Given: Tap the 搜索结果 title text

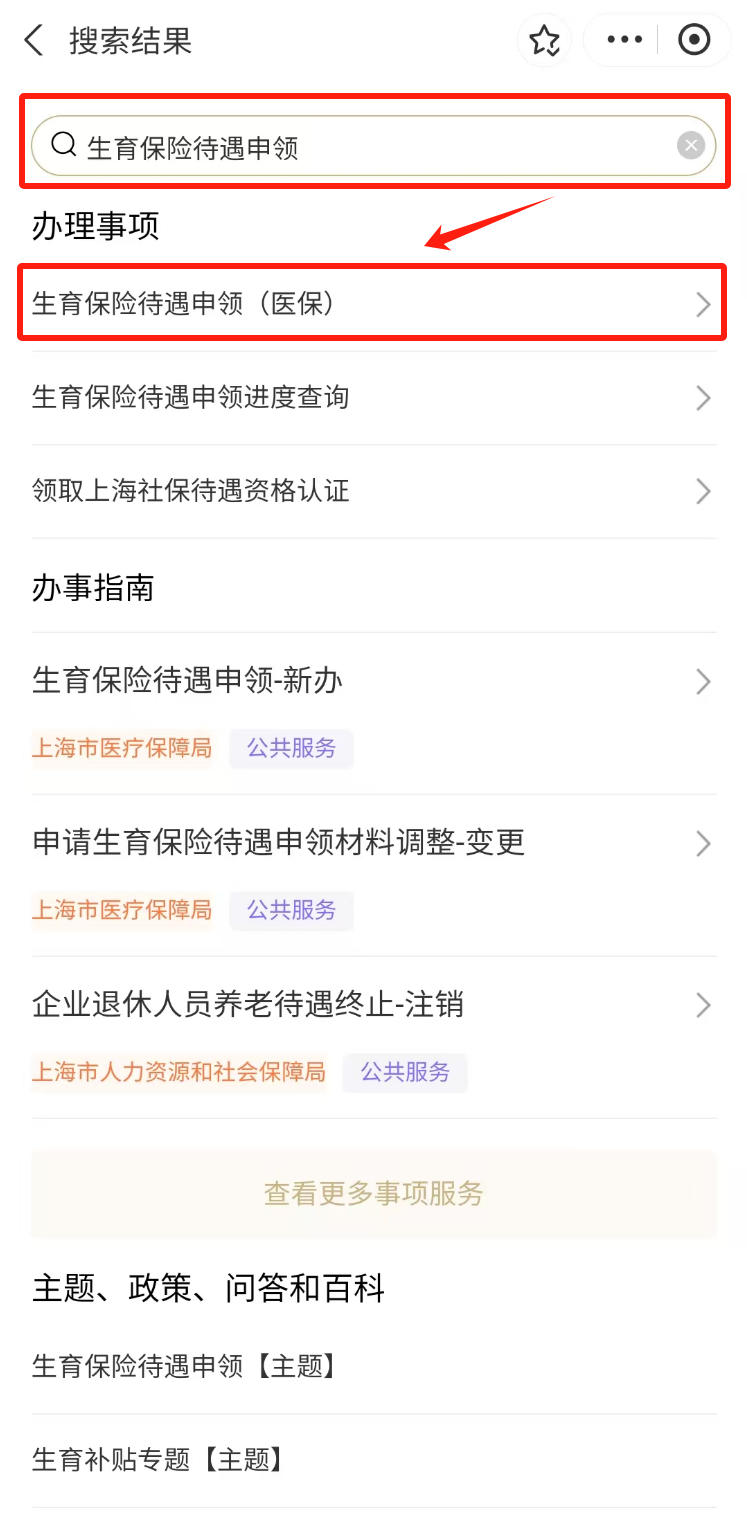Looking at the screenshot, I should tap(130, 41).
